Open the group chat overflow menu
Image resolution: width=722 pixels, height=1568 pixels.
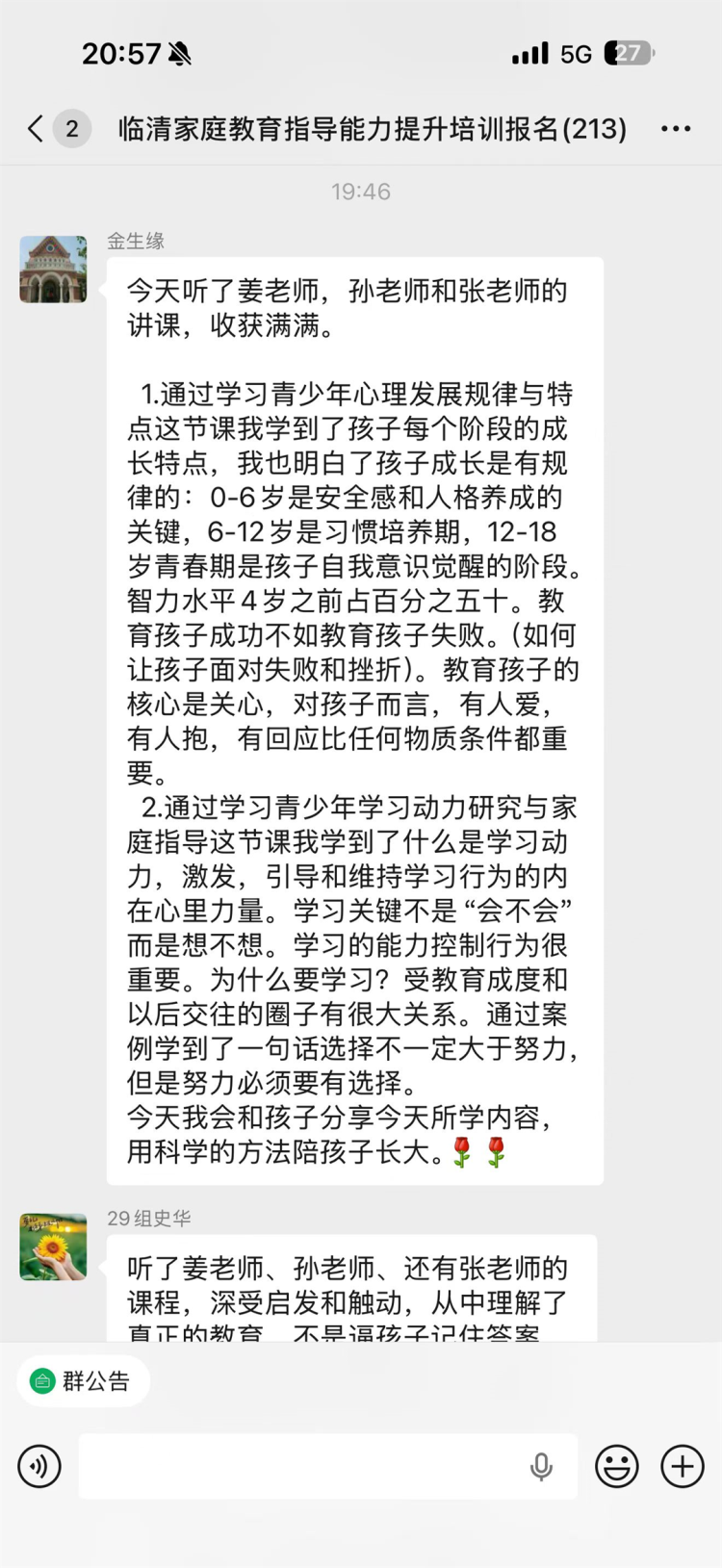coord(675,129)
